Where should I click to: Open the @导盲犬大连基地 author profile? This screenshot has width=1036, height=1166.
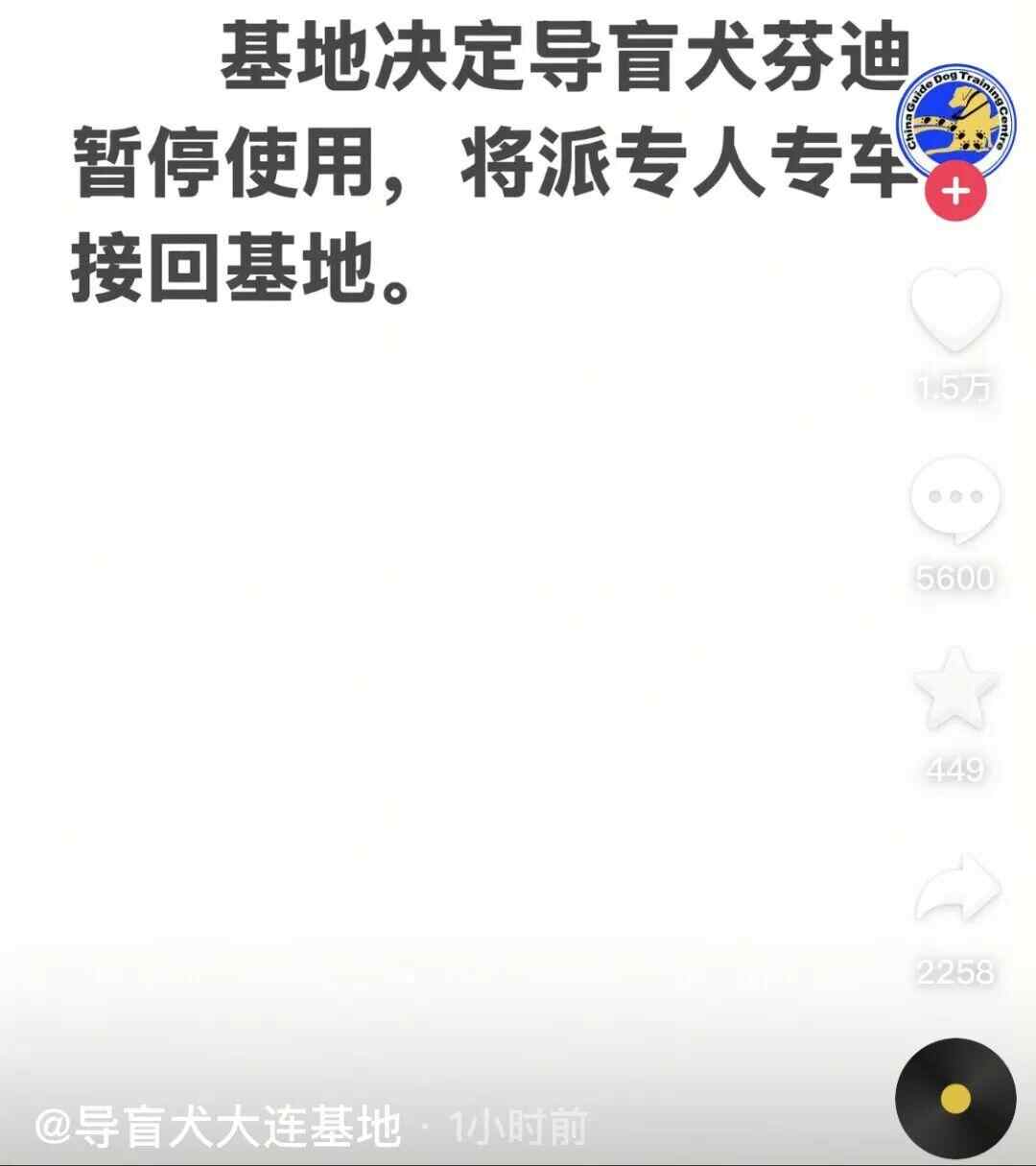coord(219,1127)
